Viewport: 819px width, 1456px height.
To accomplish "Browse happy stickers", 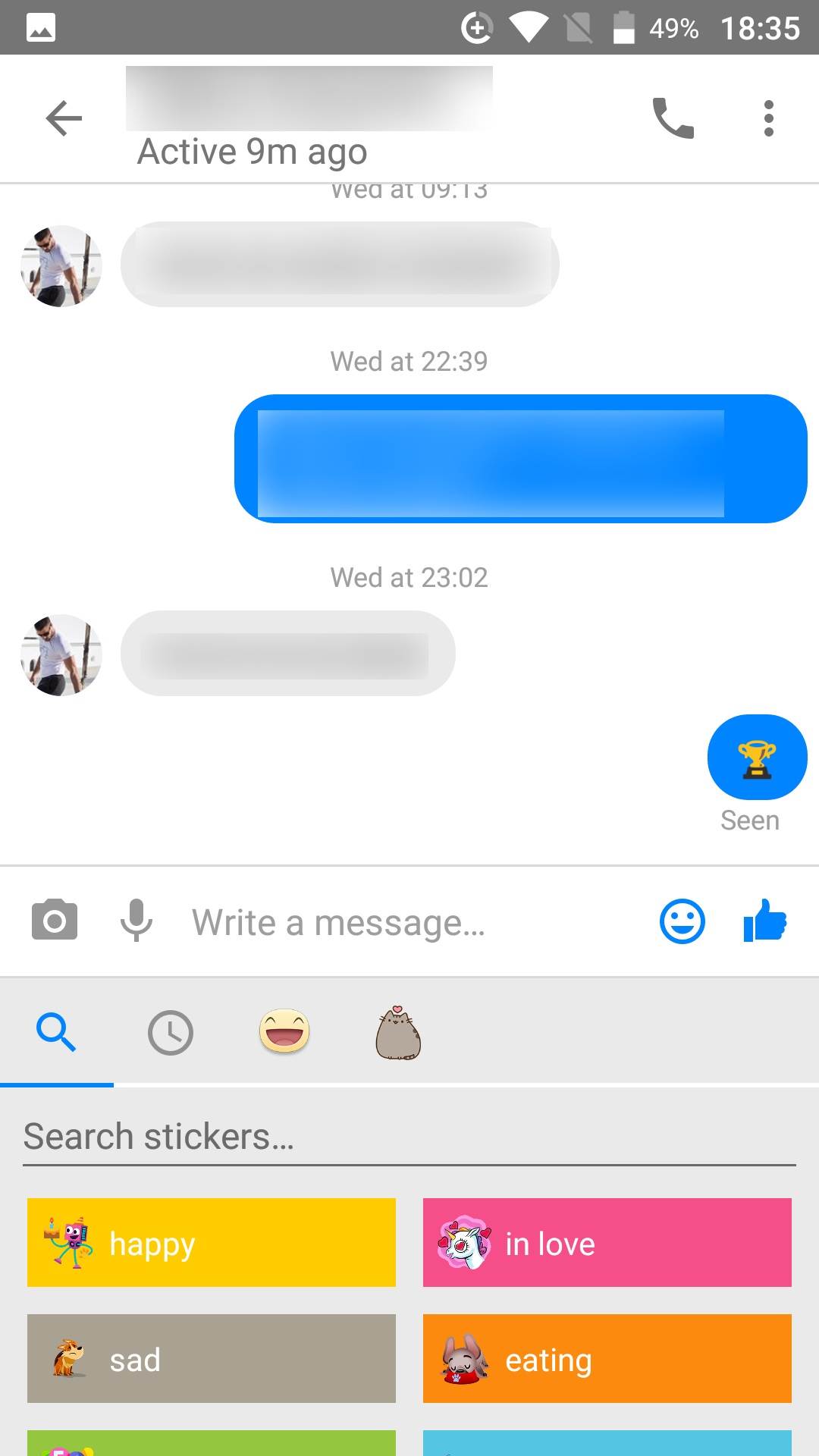I will (212, 1243).
